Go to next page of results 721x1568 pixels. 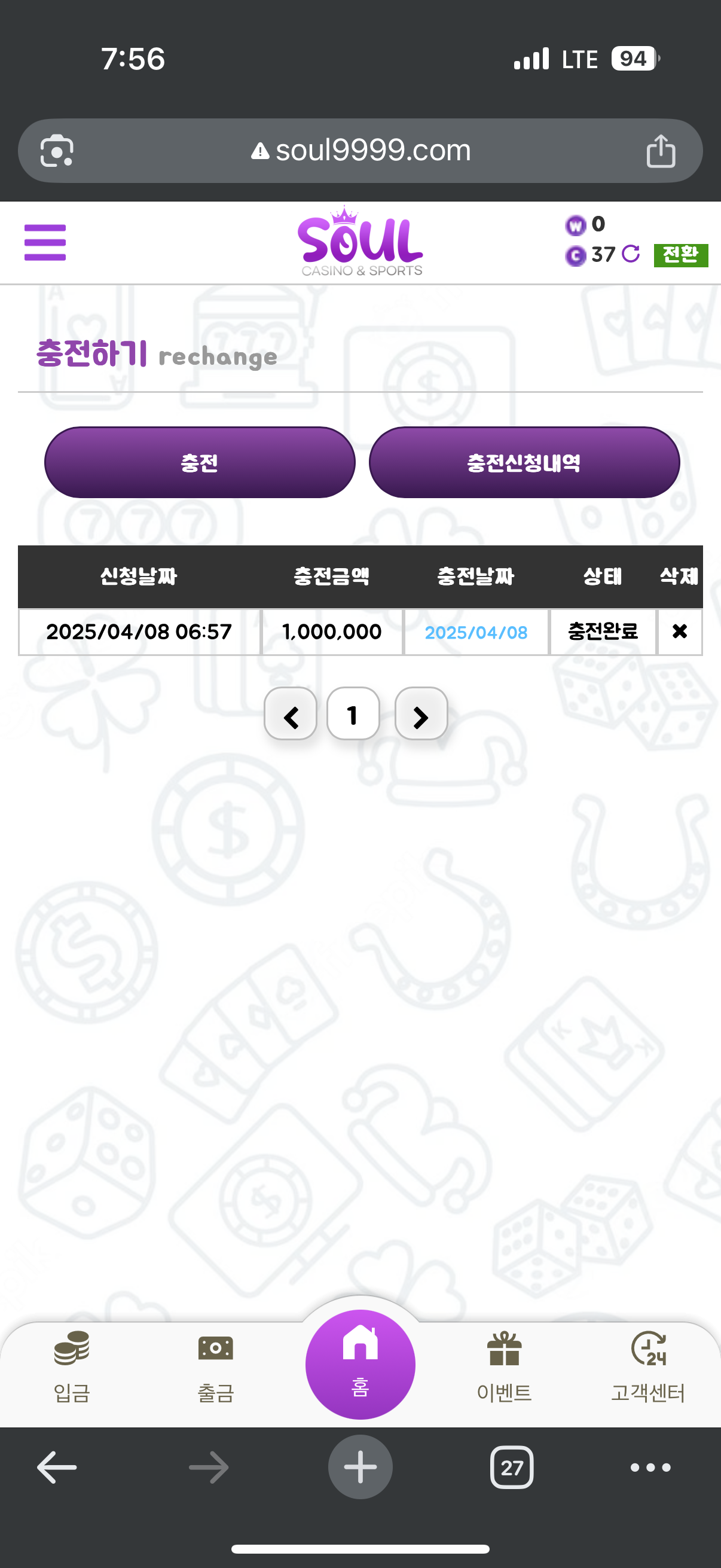point(421,714)
